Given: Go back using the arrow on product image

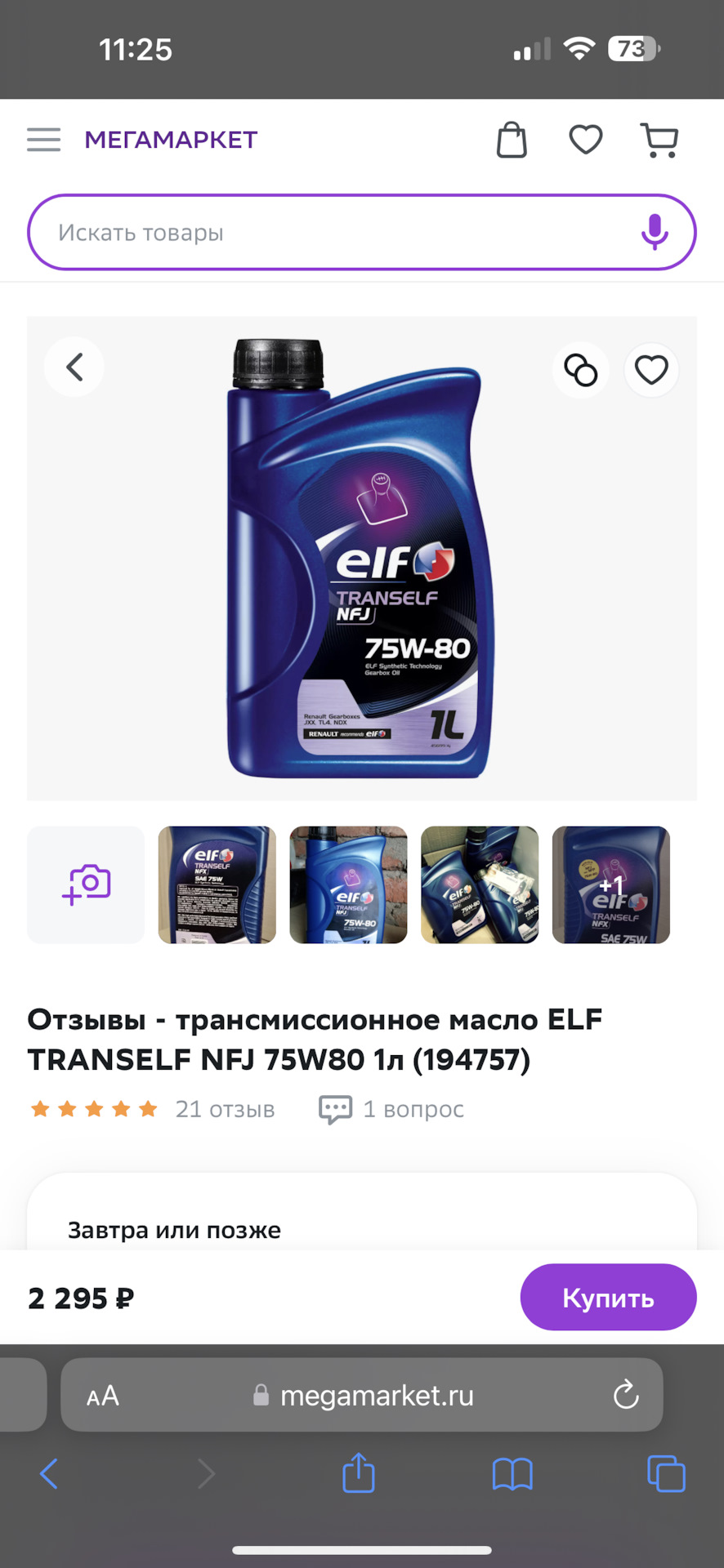Looking at the screenshot, I should (x=74, y=367).
